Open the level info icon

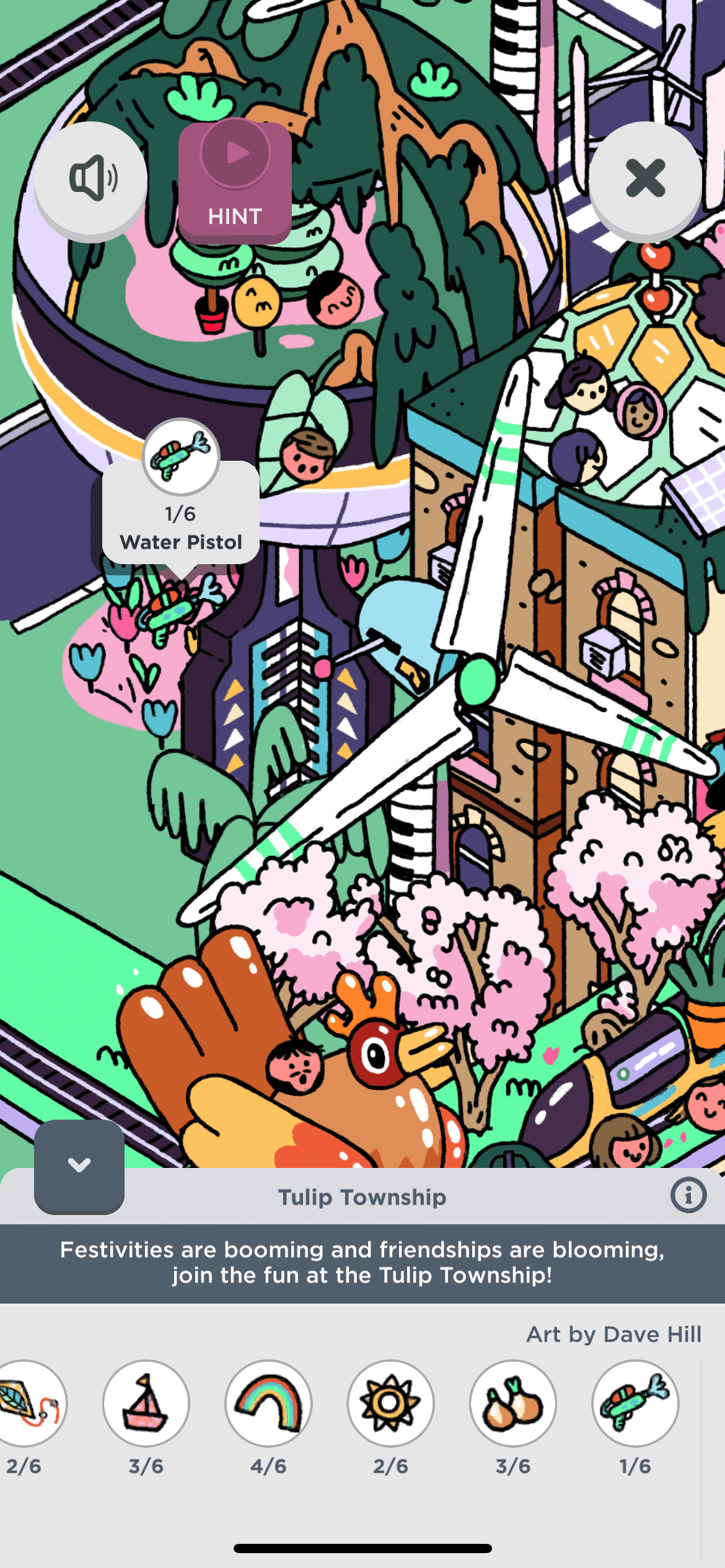point(688,1195)
